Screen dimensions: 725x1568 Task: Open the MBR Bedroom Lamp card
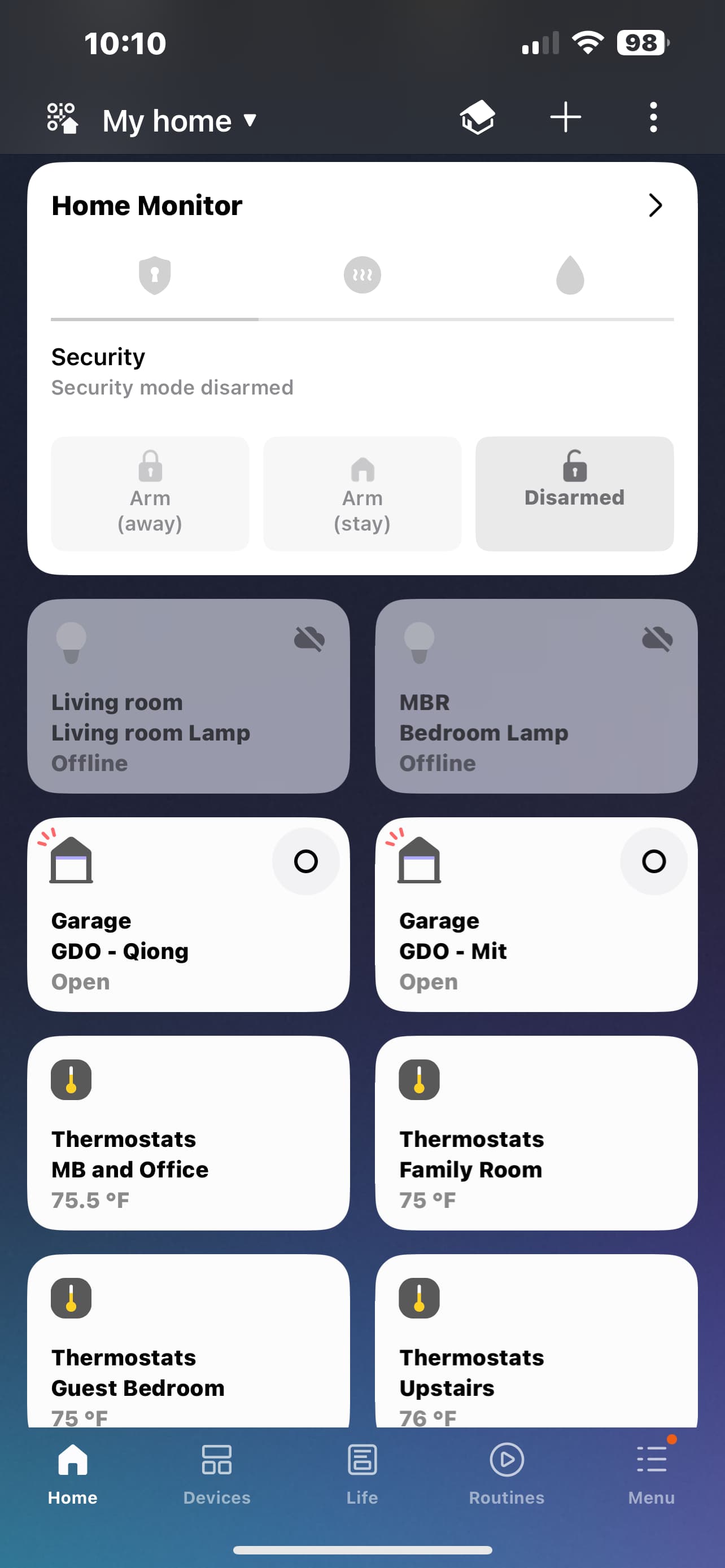[x=536, y=696]
